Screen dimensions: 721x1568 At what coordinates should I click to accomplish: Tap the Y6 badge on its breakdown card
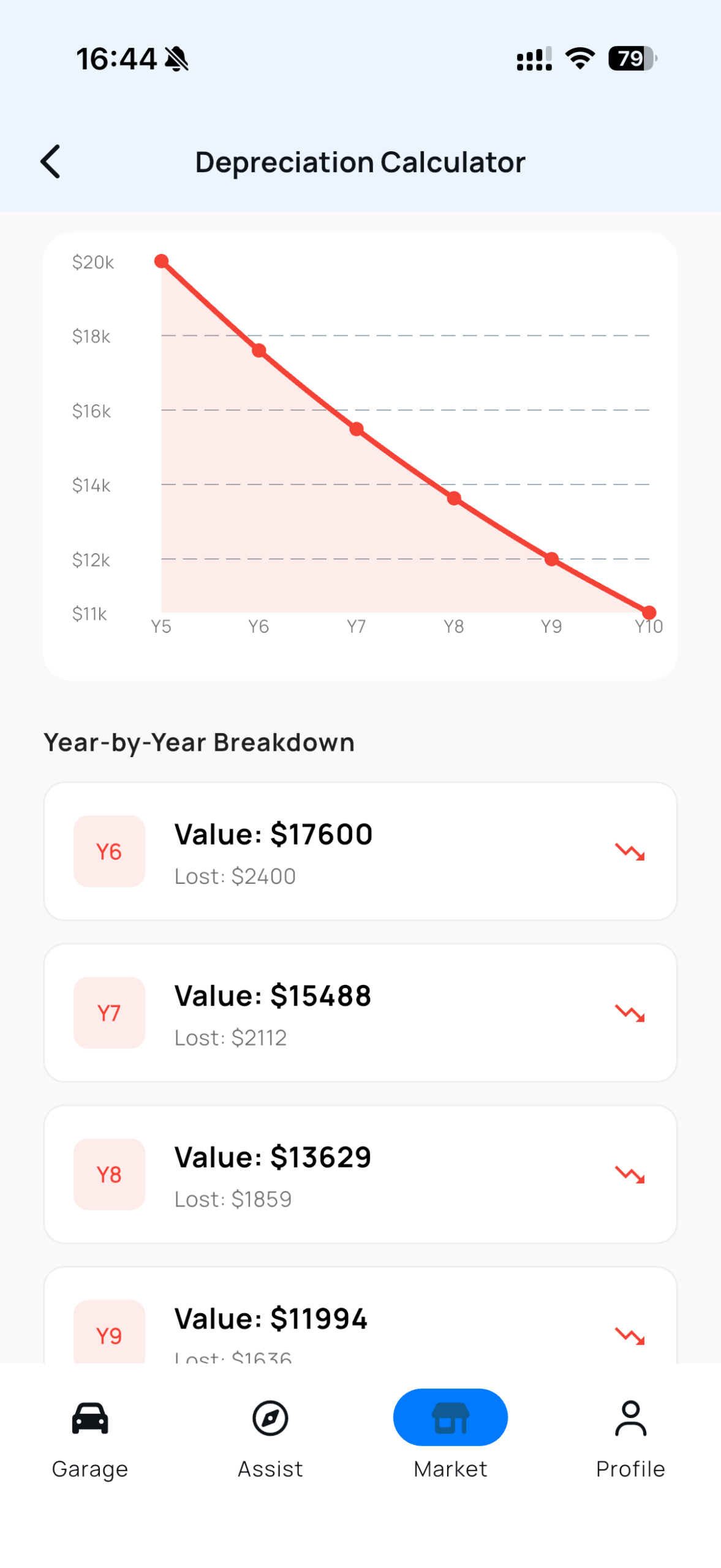pyautogui.click(x=109, y=851)
